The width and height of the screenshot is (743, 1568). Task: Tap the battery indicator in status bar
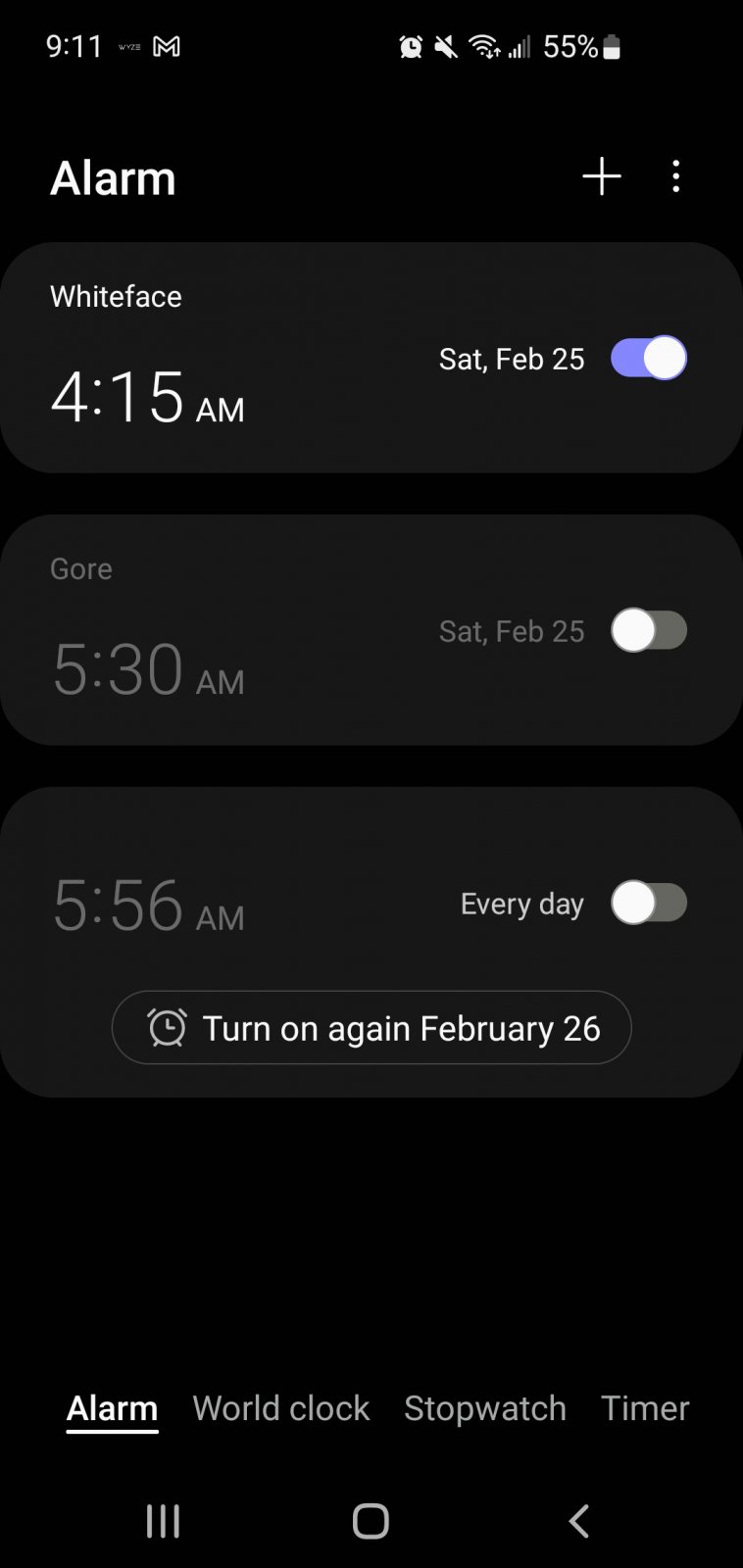[x=610, y=46]
